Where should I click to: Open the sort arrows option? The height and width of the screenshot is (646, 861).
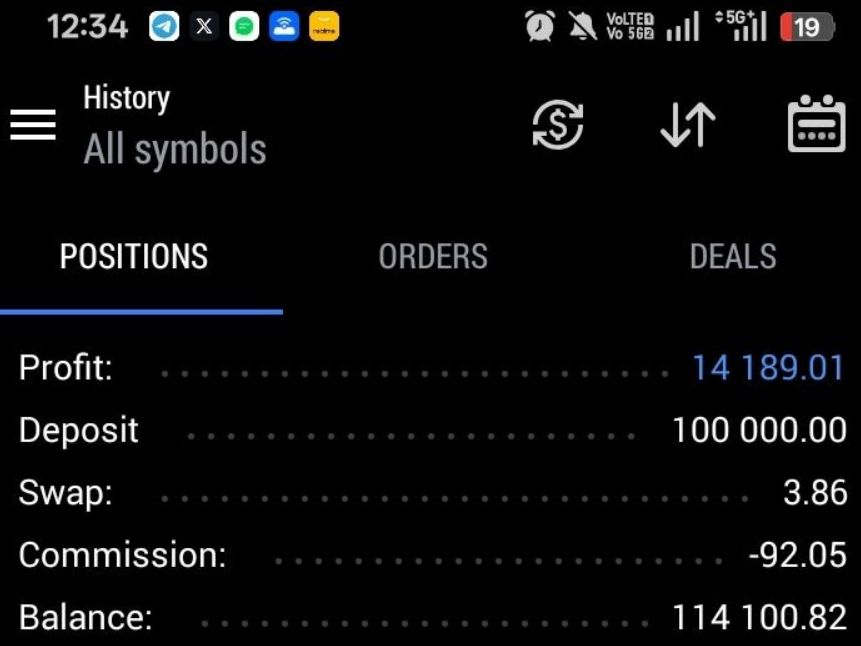pos(688,126)
